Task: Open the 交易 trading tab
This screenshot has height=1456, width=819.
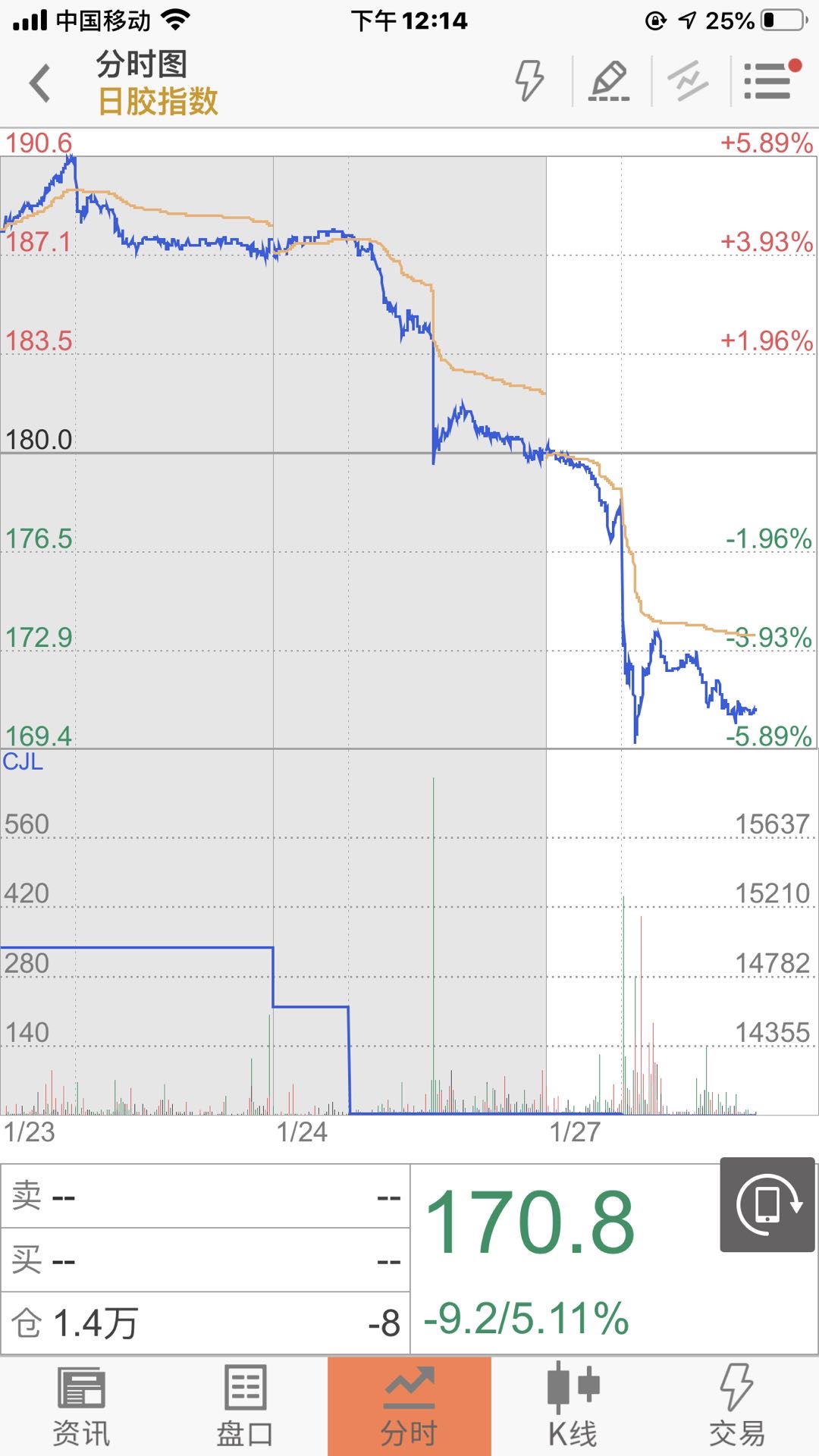Action: click(736, 1407)
